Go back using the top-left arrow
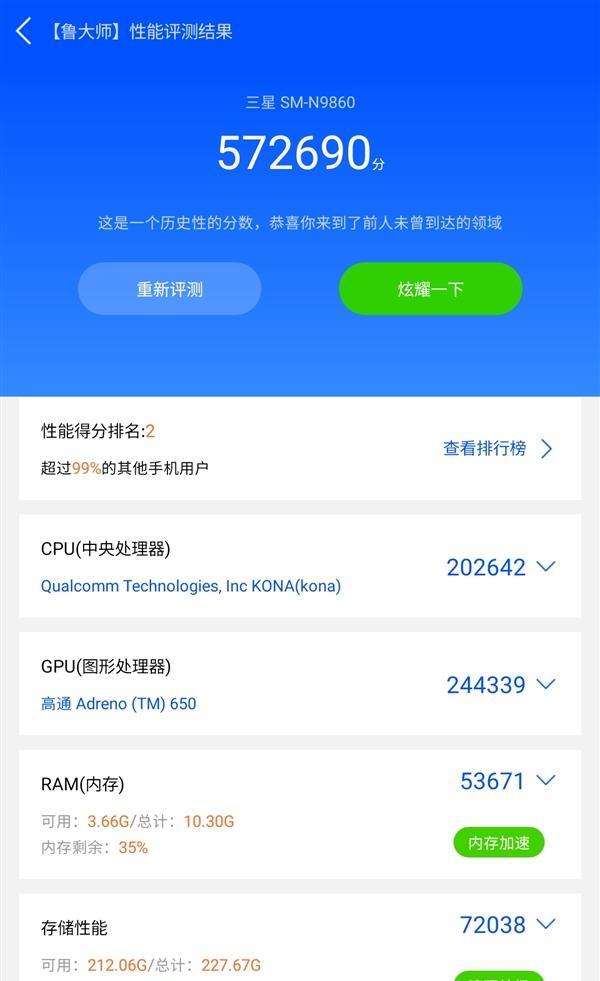 pos(24,31)
